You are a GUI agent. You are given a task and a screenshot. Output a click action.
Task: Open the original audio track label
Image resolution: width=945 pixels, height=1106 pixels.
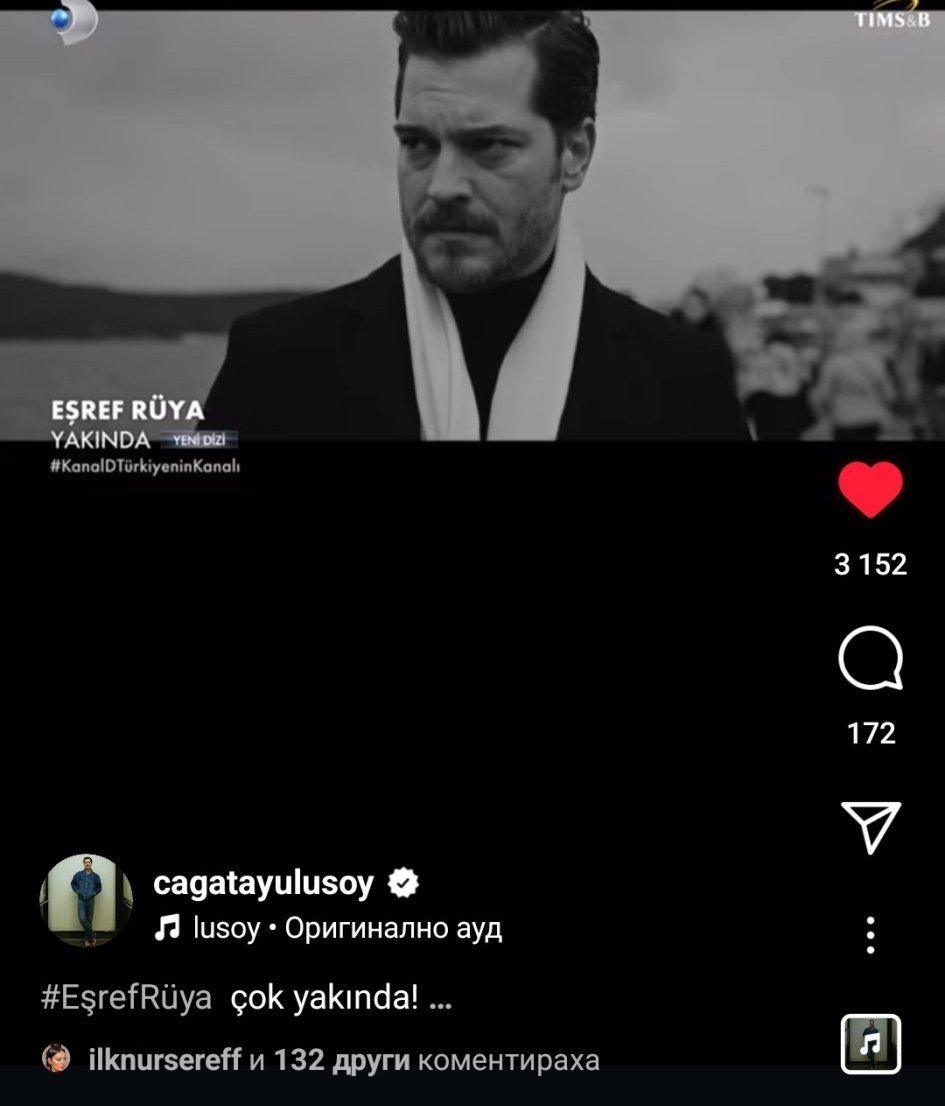tap(328, 928)
